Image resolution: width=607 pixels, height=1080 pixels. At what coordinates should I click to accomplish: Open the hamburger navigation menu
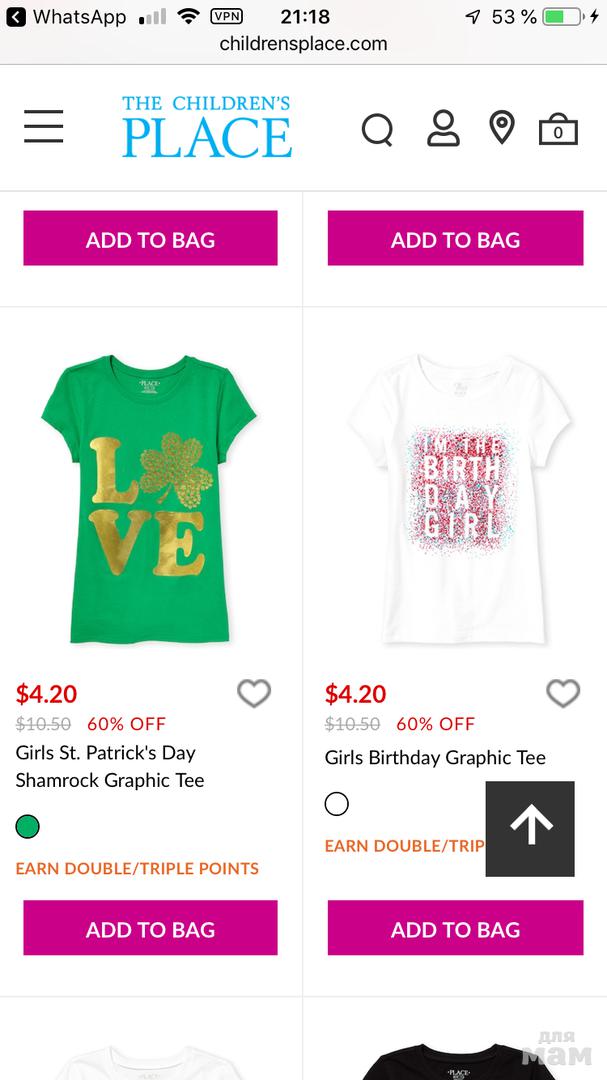click(x=44, y=127)
